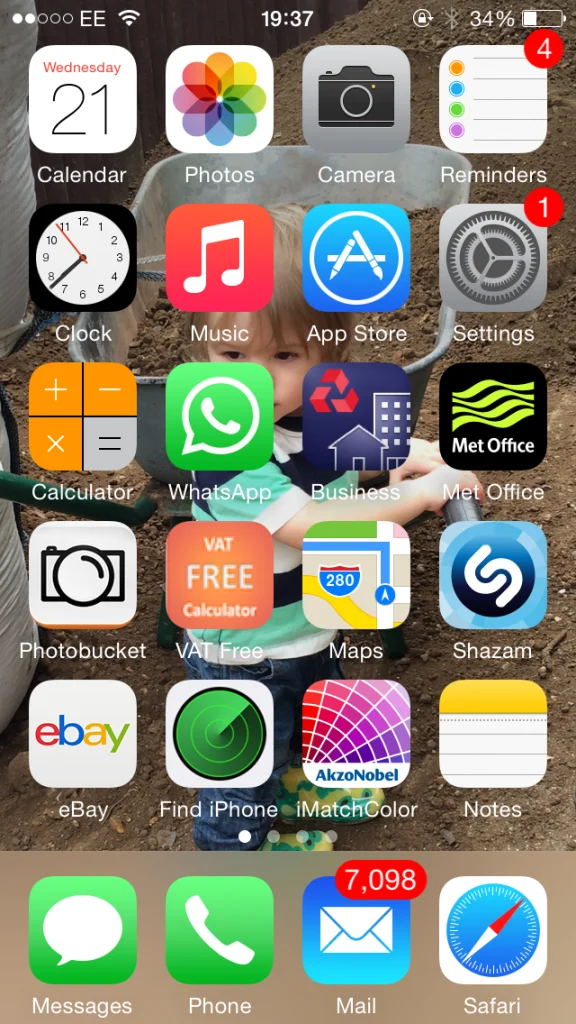Launch Shazam
Viewport: 576px width, 1024px height.
(x=493, y=575)
